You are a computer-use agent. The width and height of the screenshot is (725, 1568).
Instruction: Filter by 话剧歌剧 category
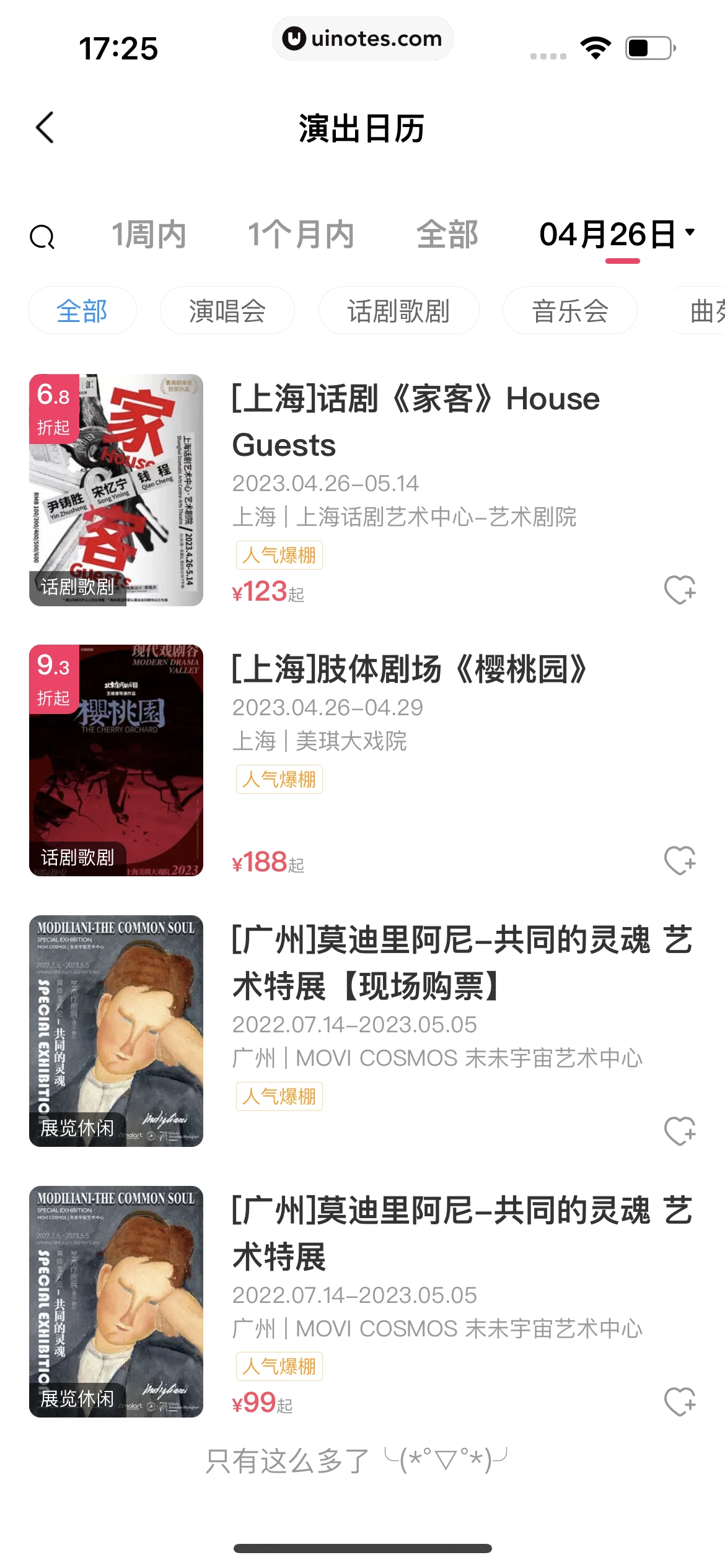398,311
